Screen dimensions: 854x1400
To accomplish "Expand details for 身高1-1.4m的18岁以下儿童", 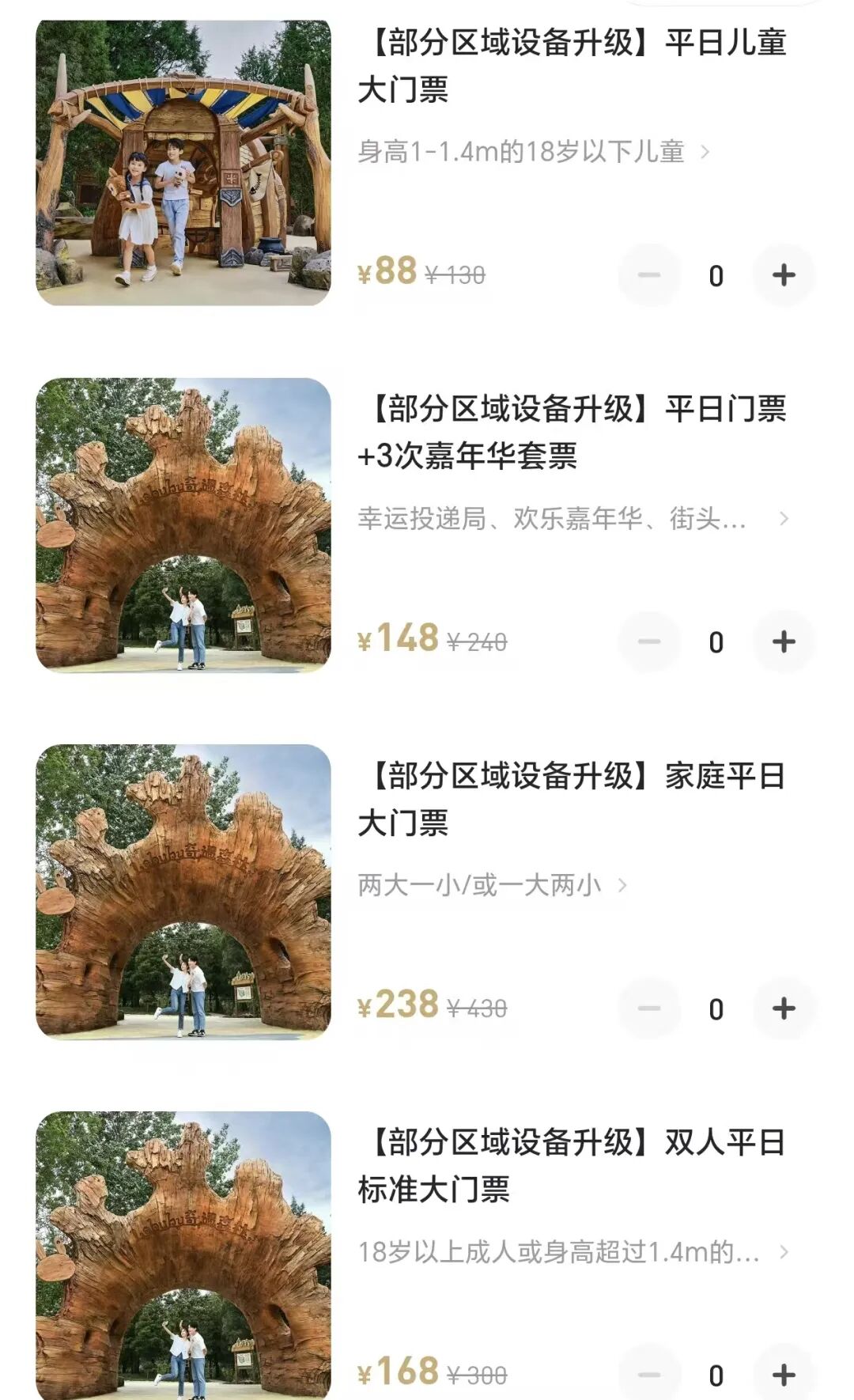I will pyautogui.click(x=704, y=152).
